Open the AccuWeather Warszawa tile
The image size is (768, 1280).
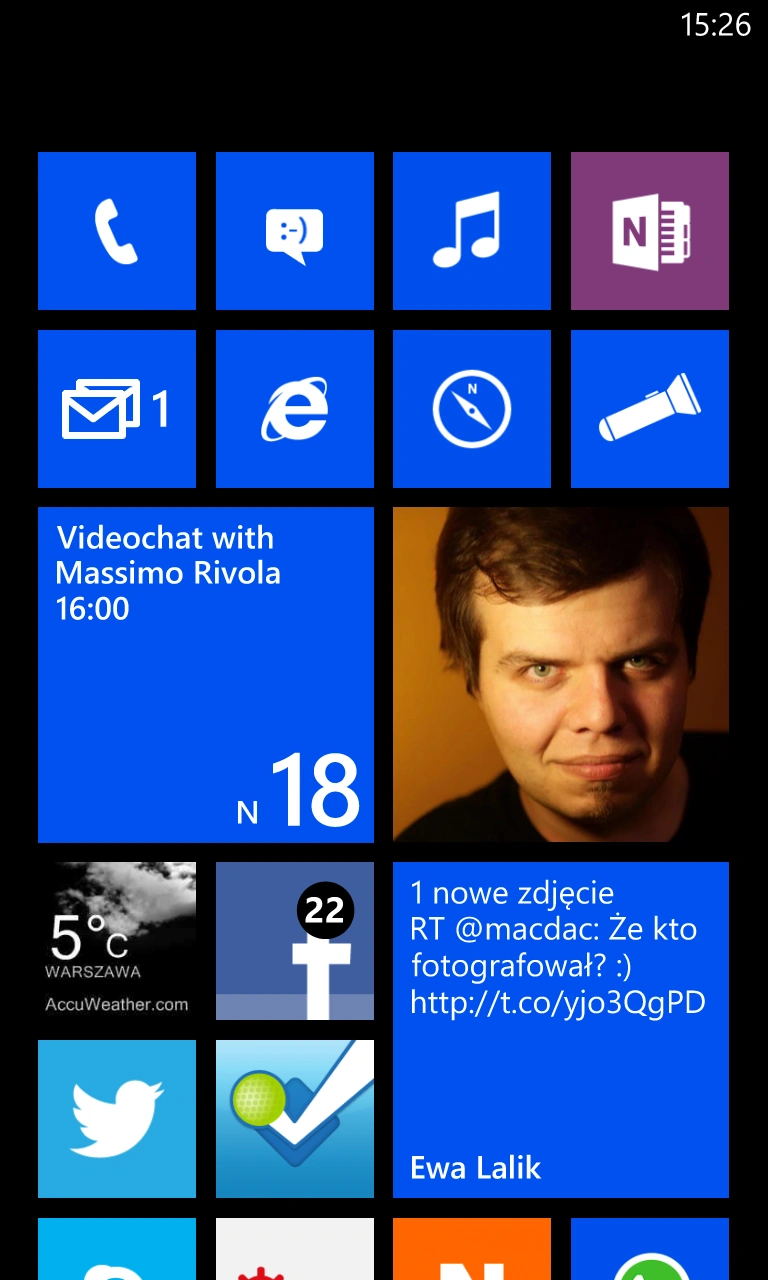tap(117, 941)
